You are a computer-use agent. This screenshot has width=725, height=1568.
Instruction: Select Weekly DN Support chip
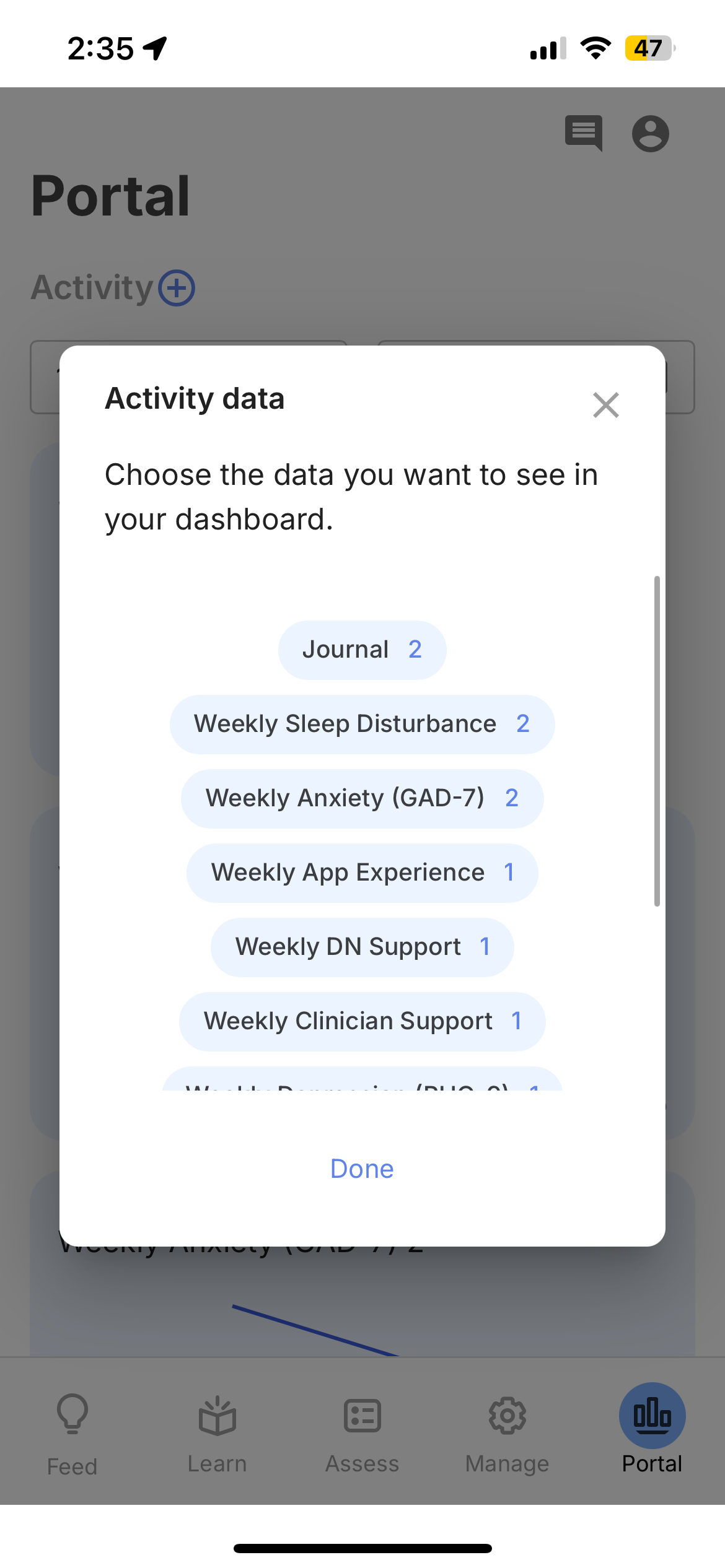click(x=362, y=946)
